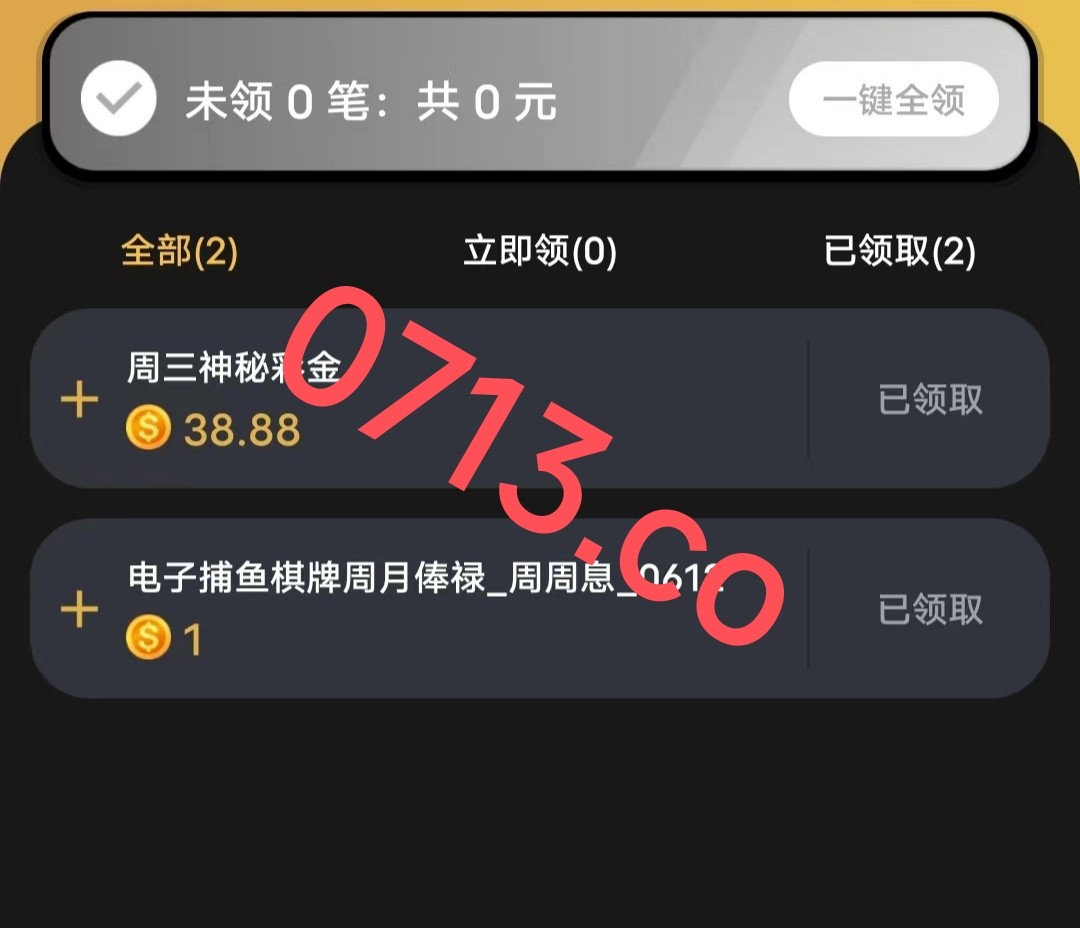Expand the 电子捕鱼棋牌周月俸禄 reward details
The width and height of the screenshot is (1080, 928).
(x=80, y=609)
